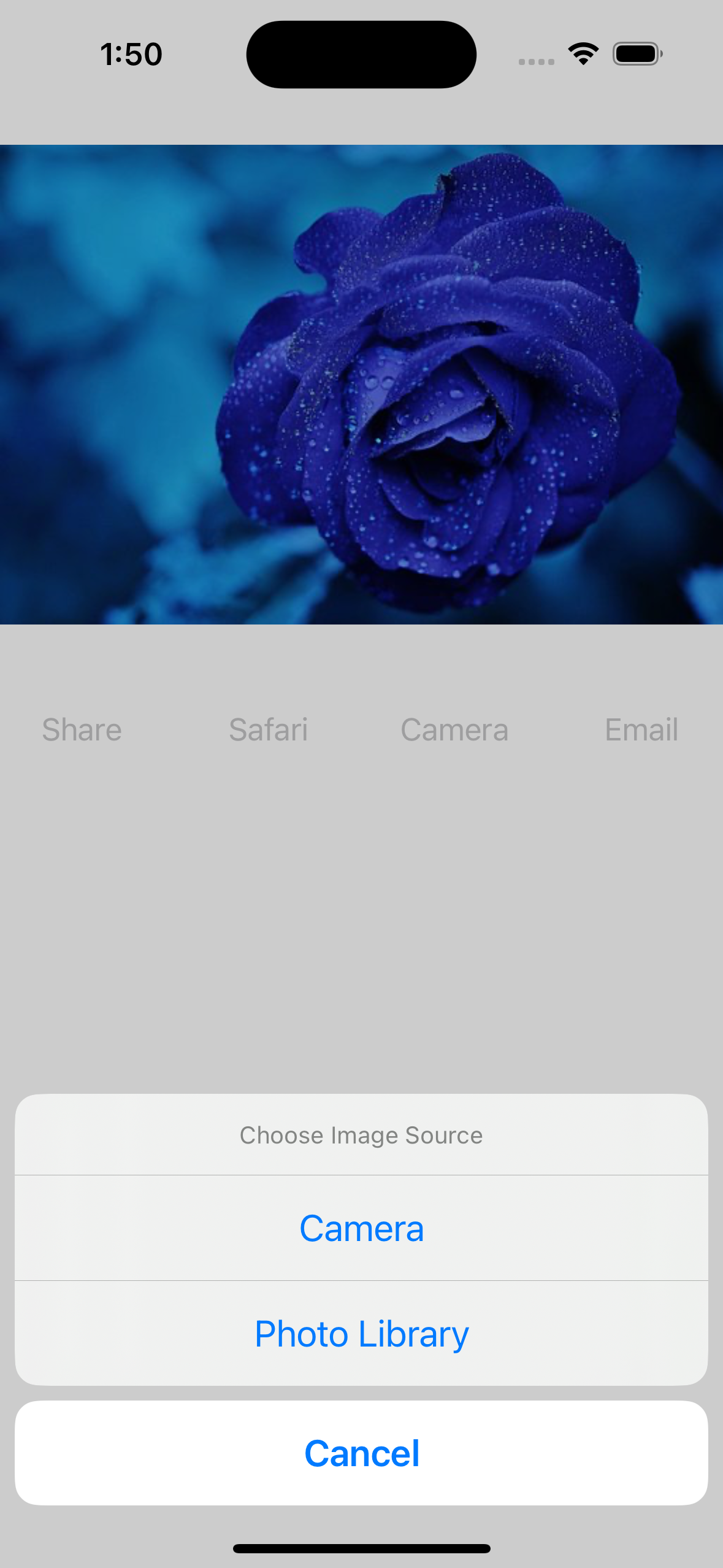The width and height of the screenshot is (723, 1568).
Task: Choose Camera from the image source sheet
Action: pos(361,1228)
